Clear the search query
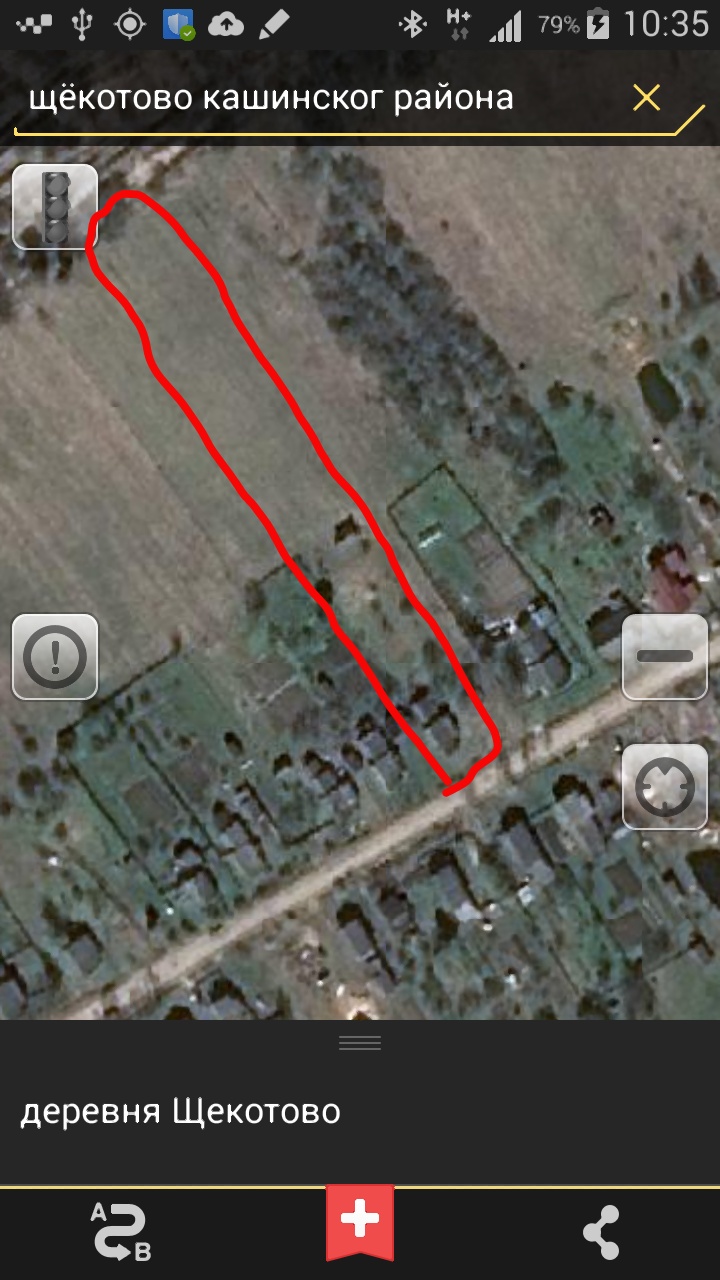The height and width of the screenshot is (1280, 720). [x=647, y=98]
